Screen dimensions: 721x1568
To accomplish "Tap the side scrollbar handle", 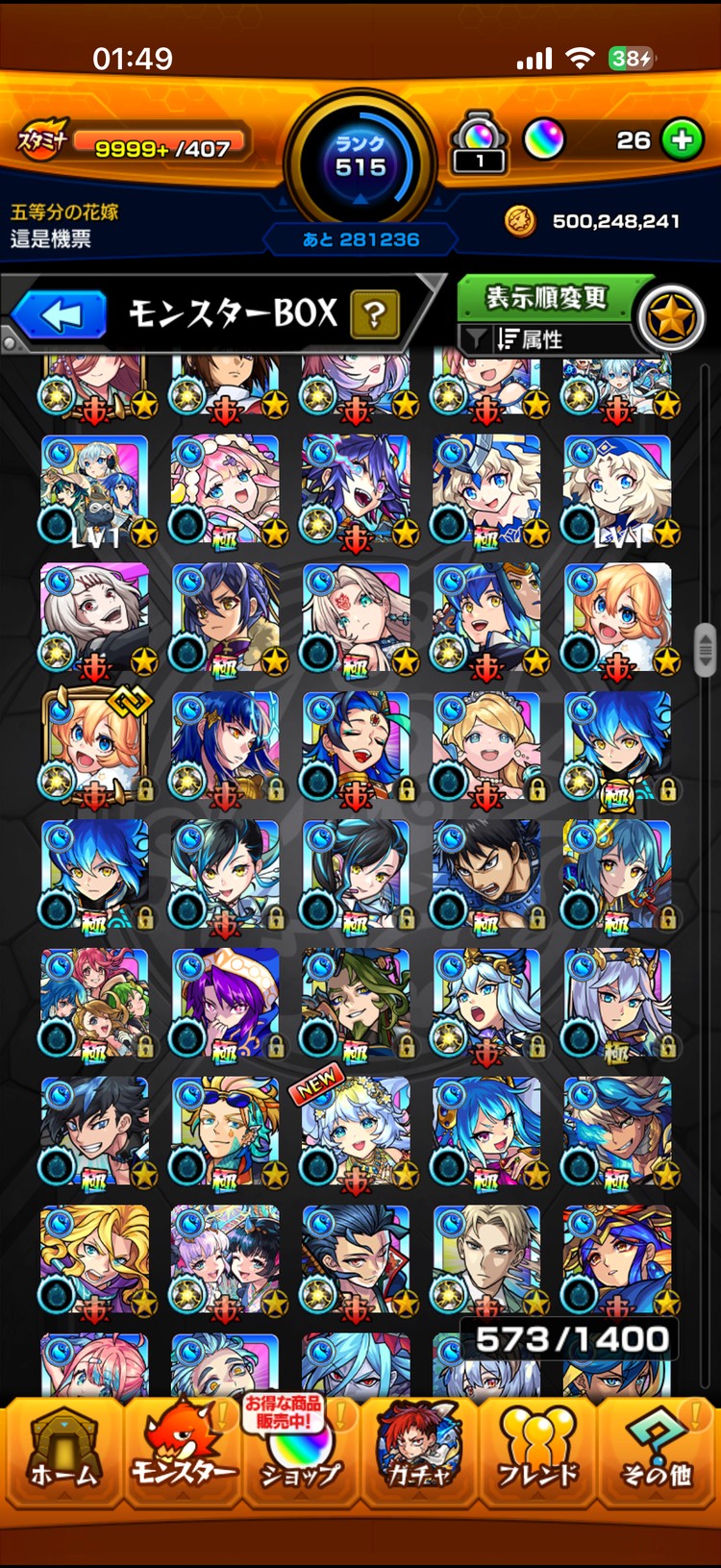I will point(706,650).
